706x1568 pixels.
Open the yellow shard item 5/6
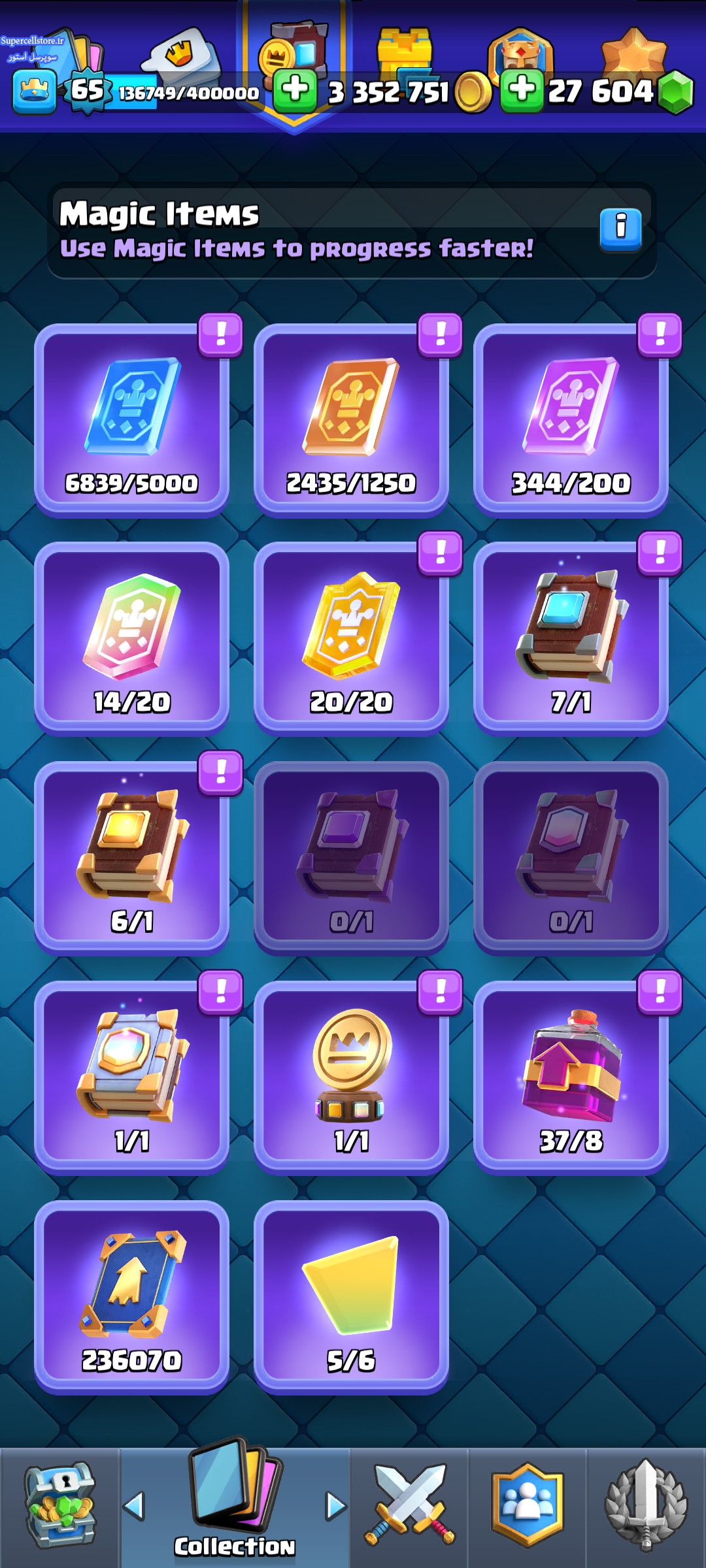(351, 1298)
